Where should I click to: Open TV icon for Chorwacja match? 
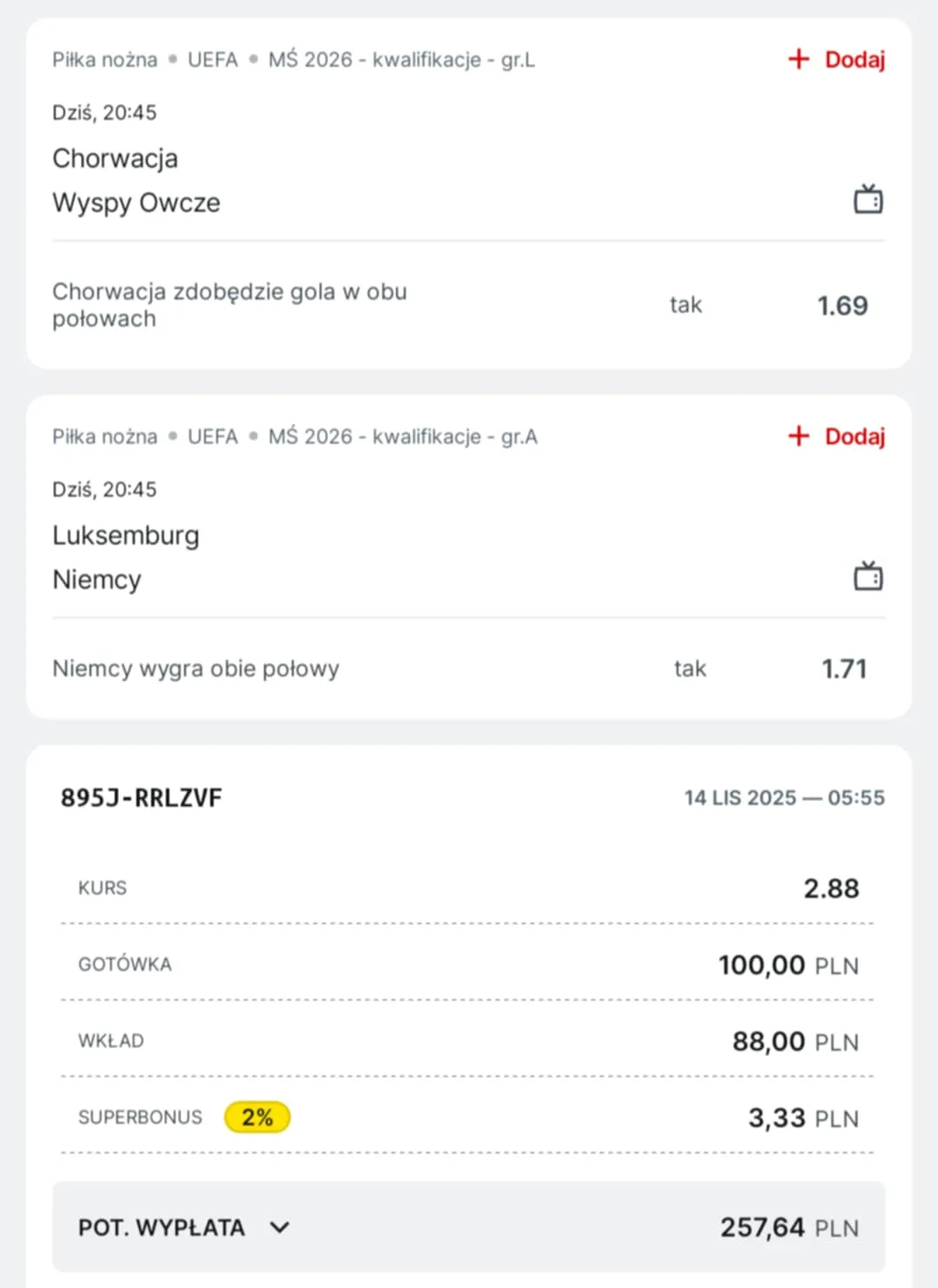(868, 200)
